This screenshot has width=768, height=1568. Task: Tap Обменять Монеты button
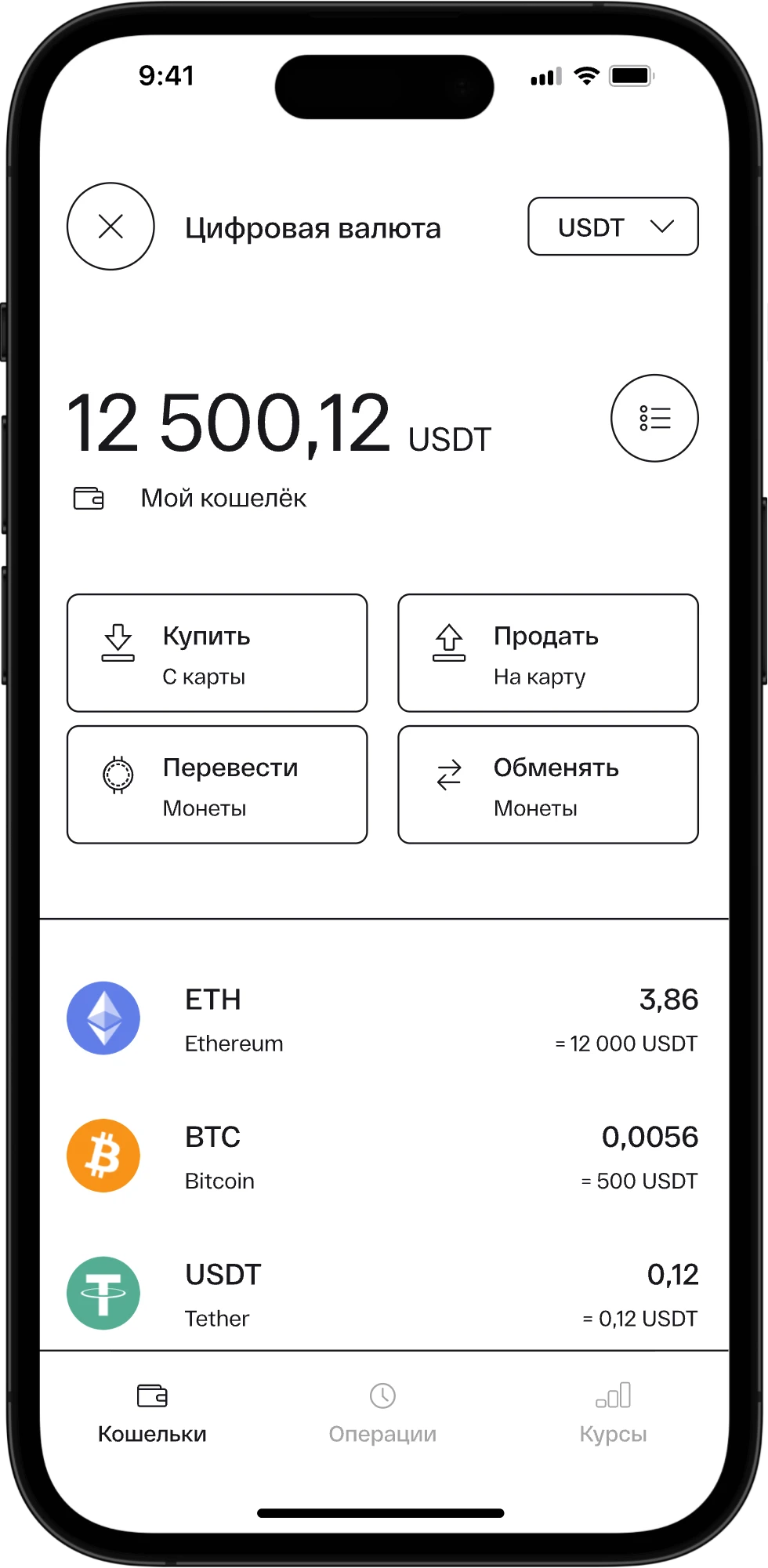click(x=548, y=785)
